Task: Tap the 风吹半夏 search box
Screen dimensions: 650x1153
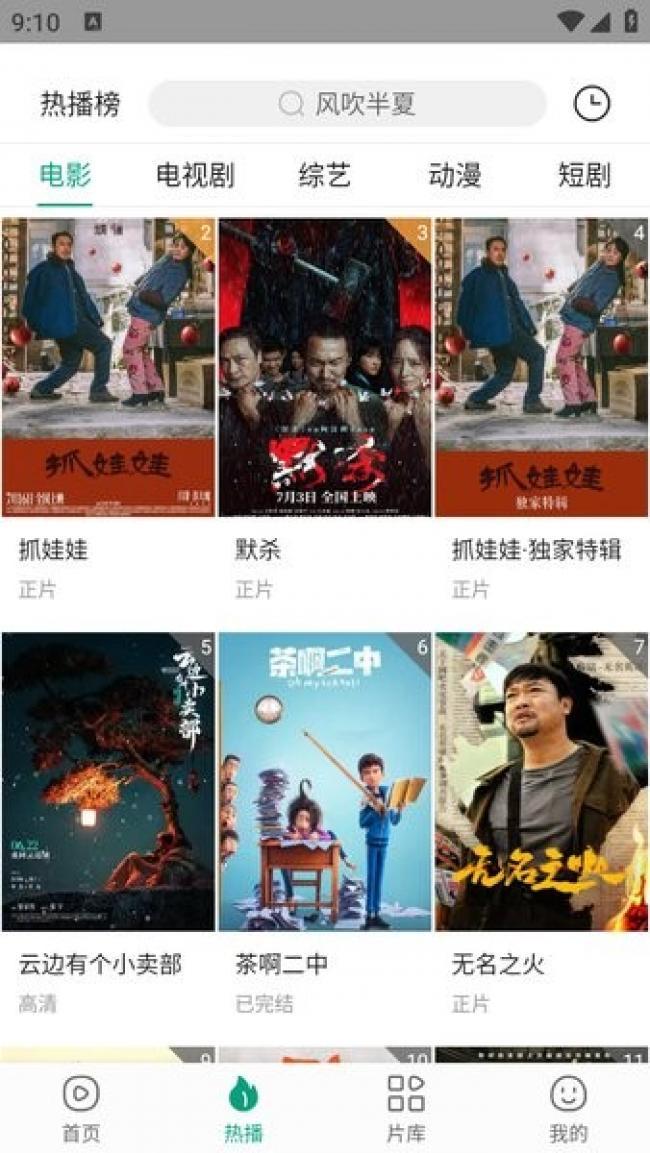Action: (x=347, y=104)
